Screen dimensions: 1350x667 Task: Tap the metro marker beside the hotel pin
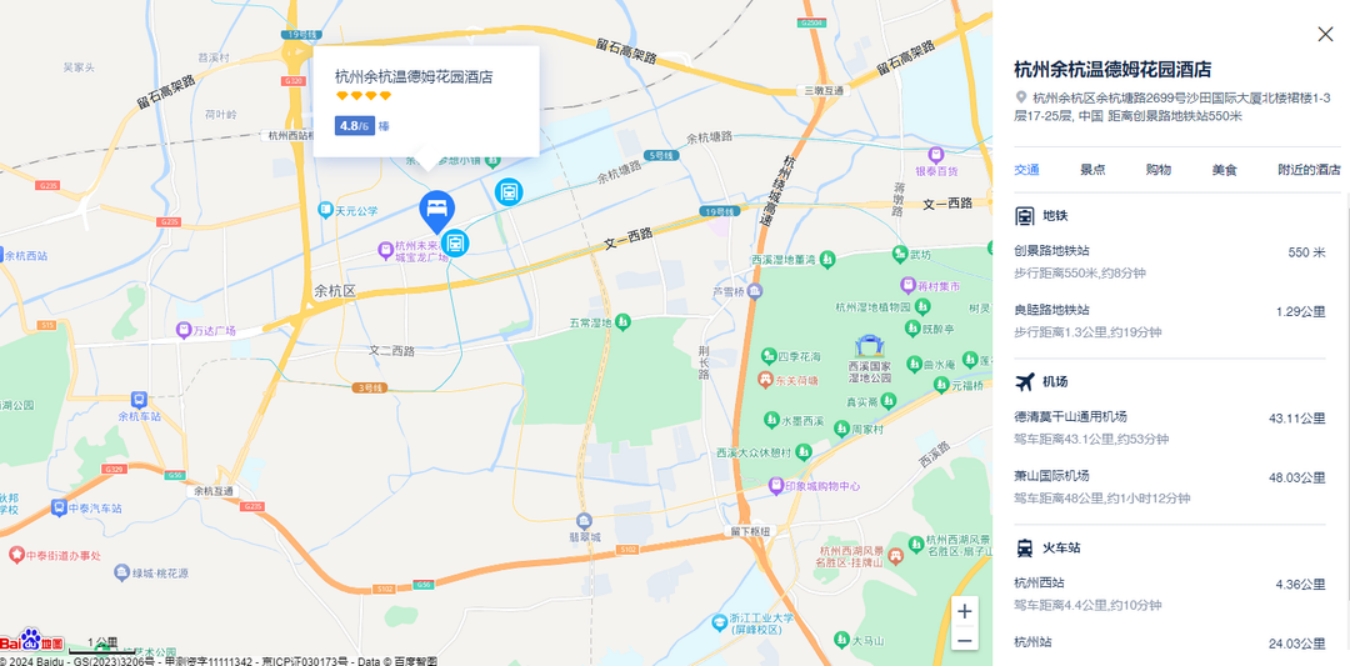(455, 242)
